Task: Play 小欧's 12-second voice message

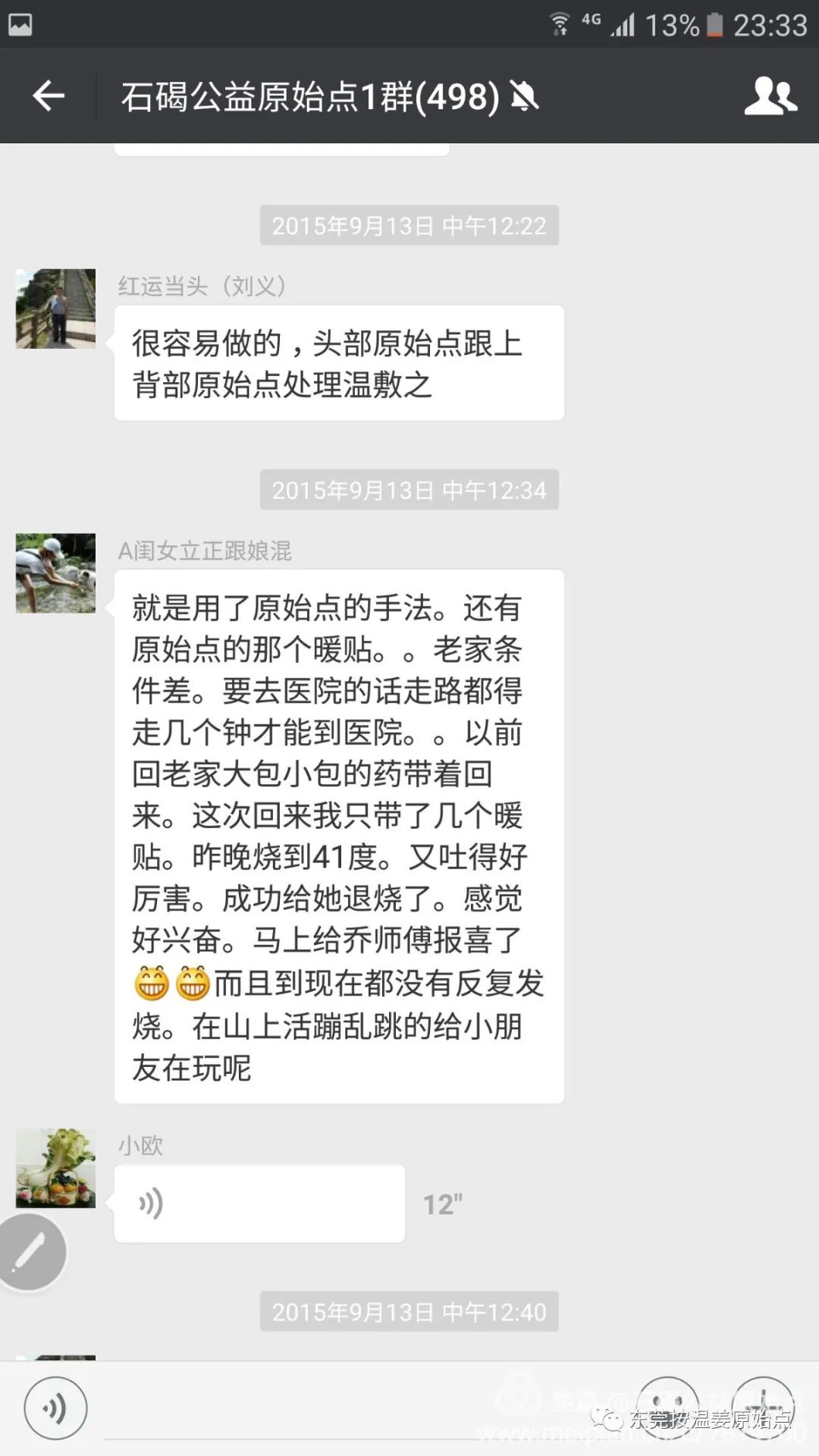Action: (x=258, y=1203)
